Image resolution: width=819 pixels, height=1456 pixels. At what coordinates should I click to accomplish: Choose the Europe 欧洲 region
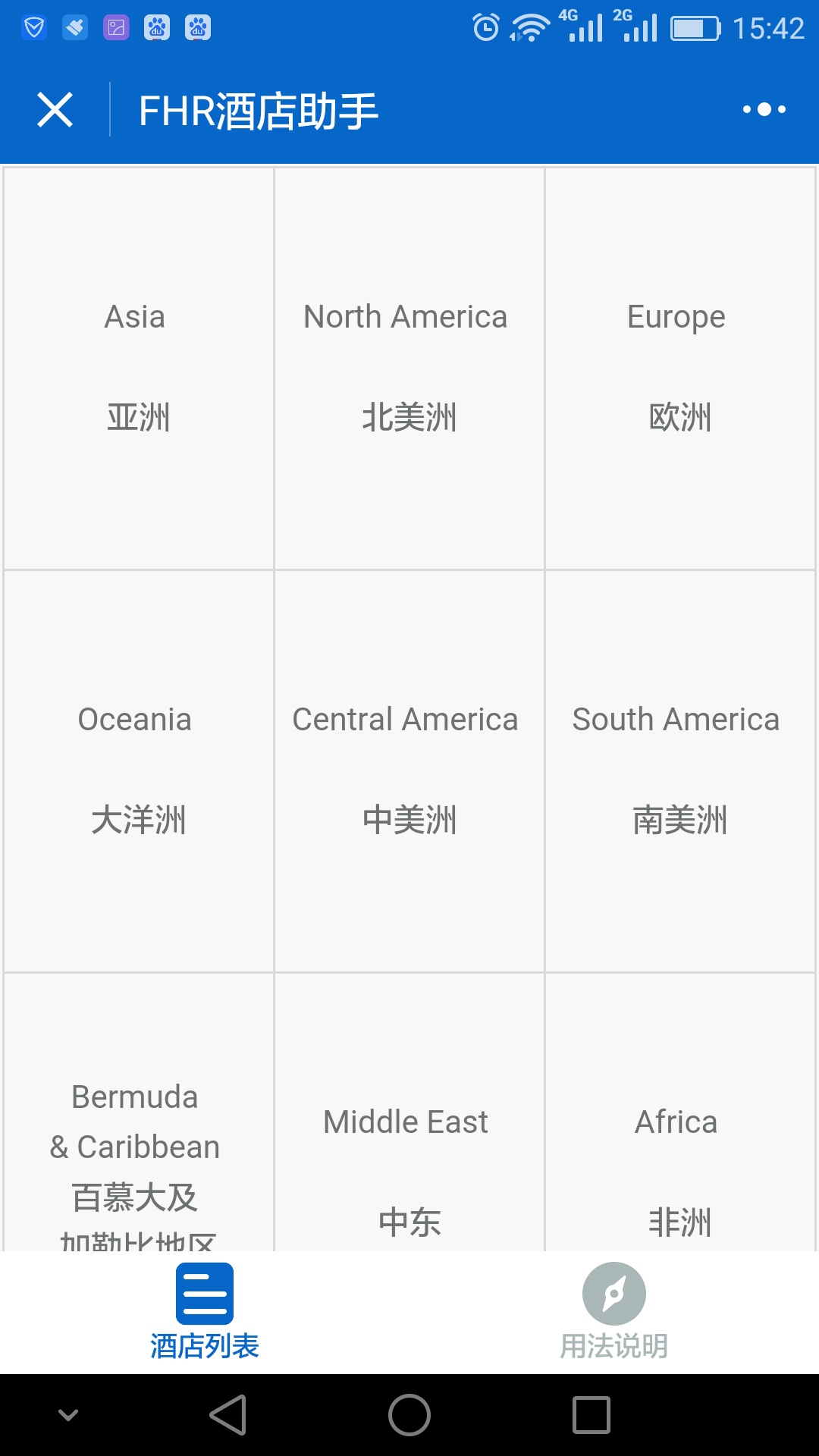coord(680,369)
